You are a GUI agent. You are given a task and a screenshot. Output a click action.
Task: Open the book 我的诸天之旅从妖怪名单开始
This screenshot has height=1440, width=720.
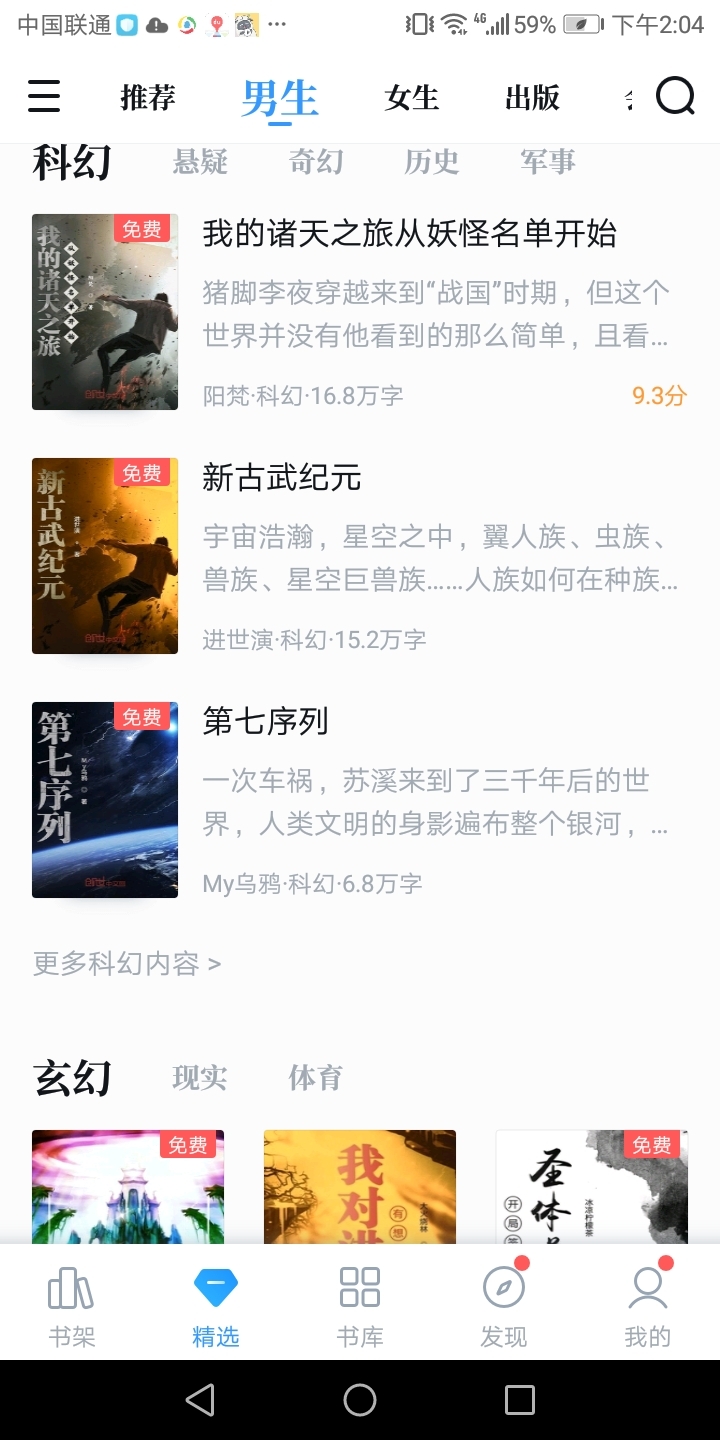coord(409,234)
